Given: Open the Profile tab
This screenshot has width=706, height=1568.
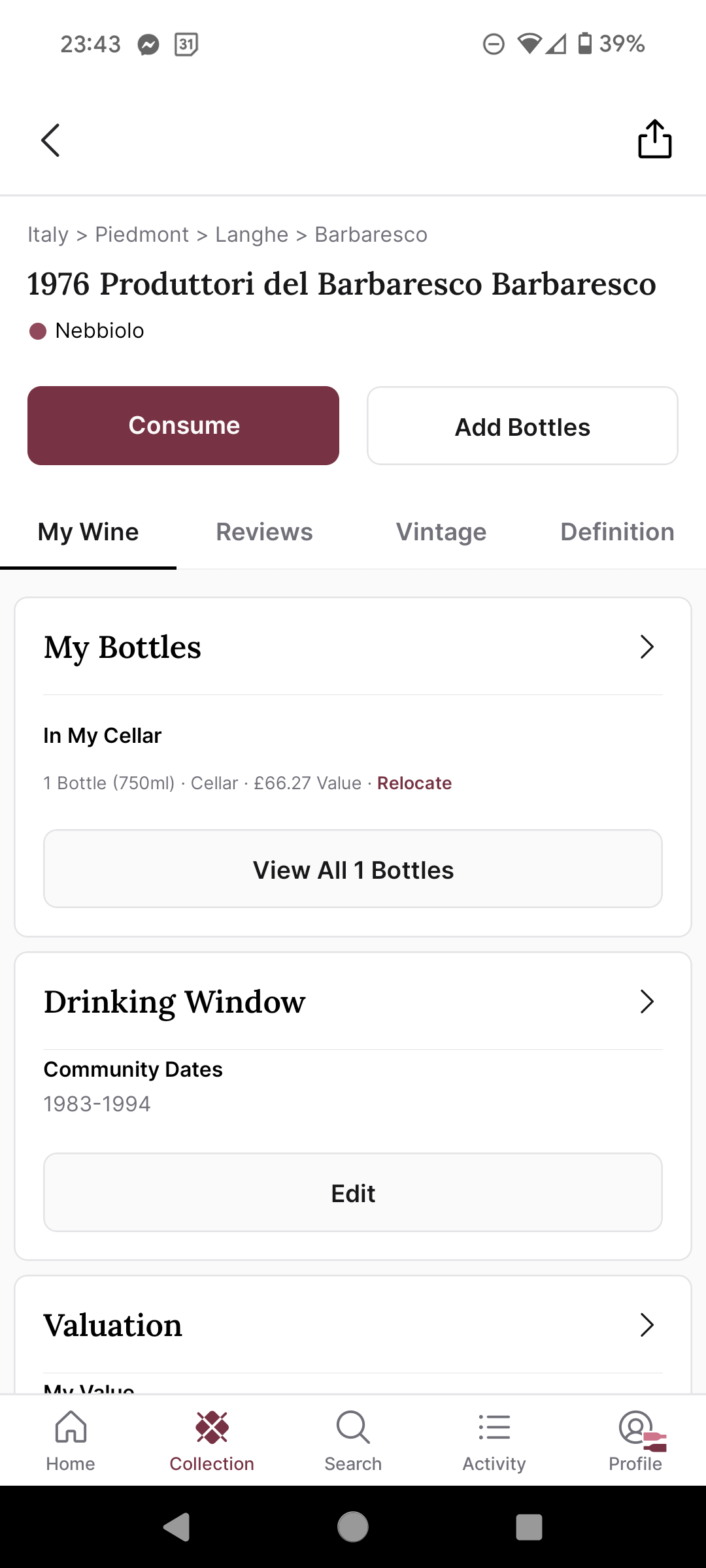Looking at the screenshot, I should click(x=635, y=1440).
